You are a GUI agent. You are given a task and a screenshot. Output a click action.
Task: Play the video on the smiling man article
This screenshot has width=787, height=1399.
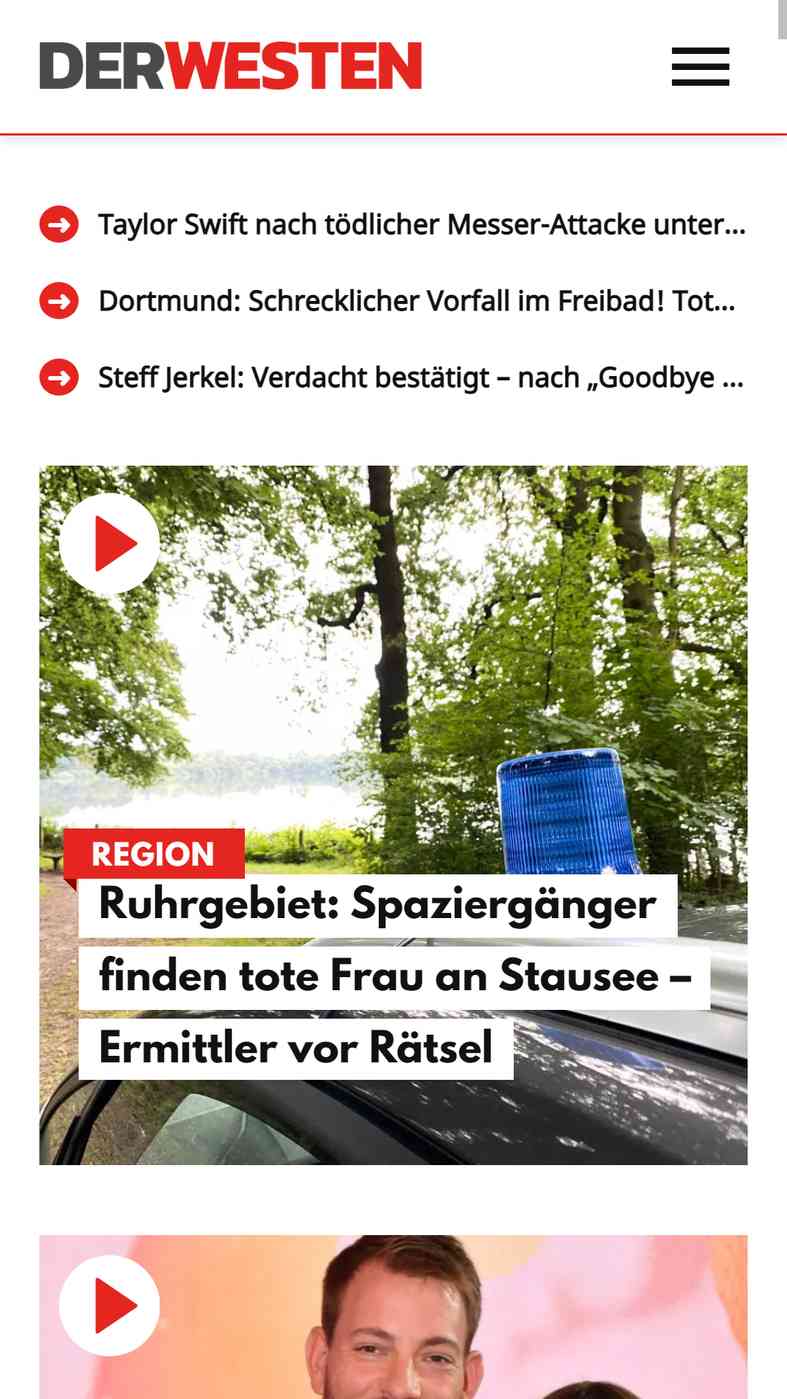[110, 1305]
